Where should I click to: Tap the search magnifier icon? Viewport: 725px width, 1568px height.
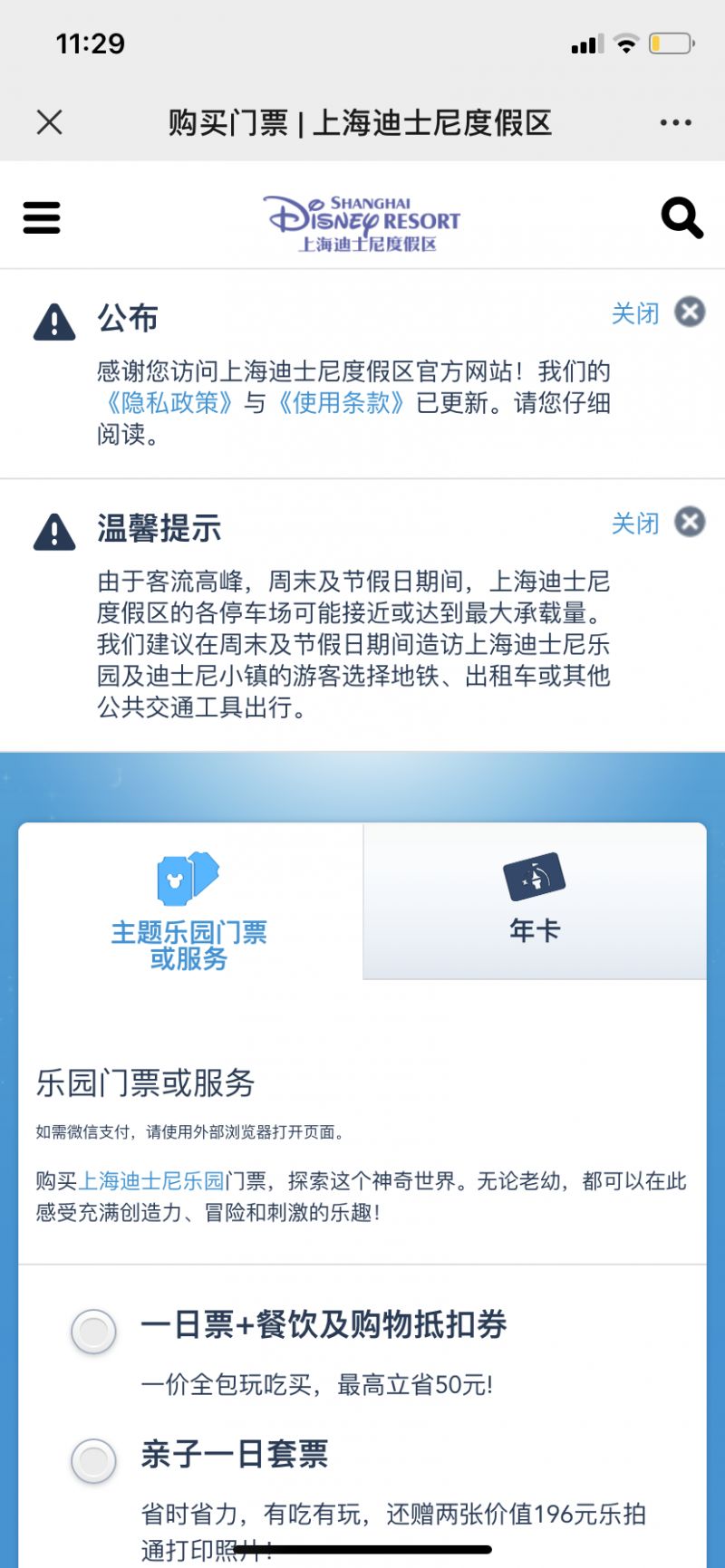681,217
